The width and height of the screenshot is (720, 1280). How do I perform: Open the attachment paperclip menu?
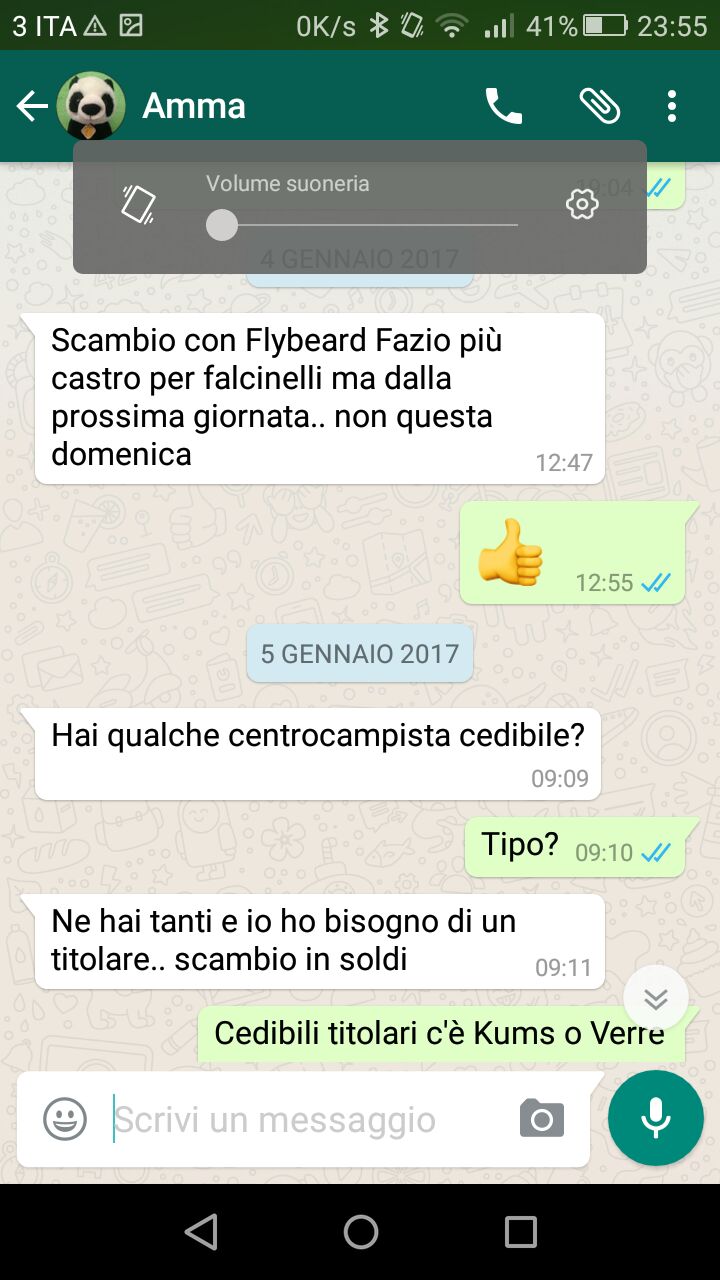click(599, 106)
